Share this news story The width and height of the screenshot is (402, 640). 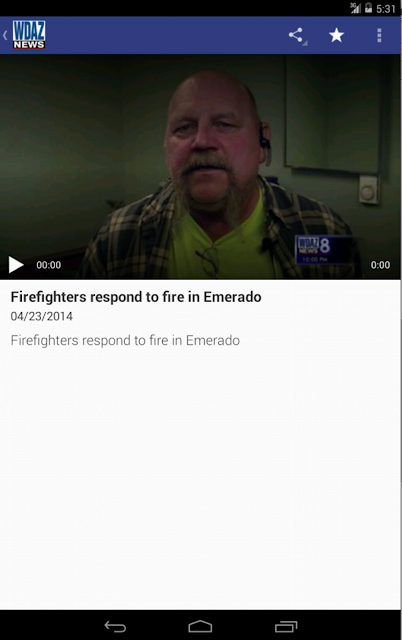tap(296, 36)
